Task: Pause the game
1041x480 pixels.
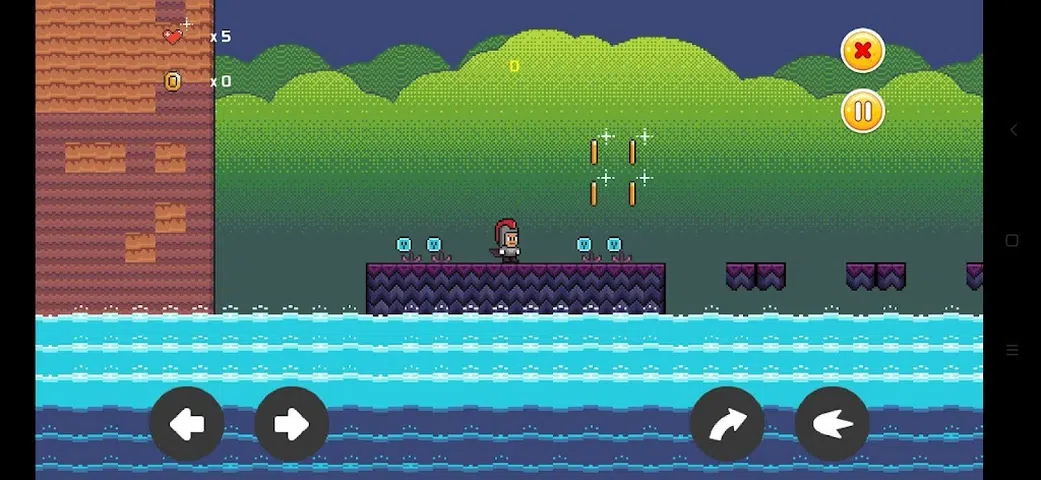Action: (863, 110)
